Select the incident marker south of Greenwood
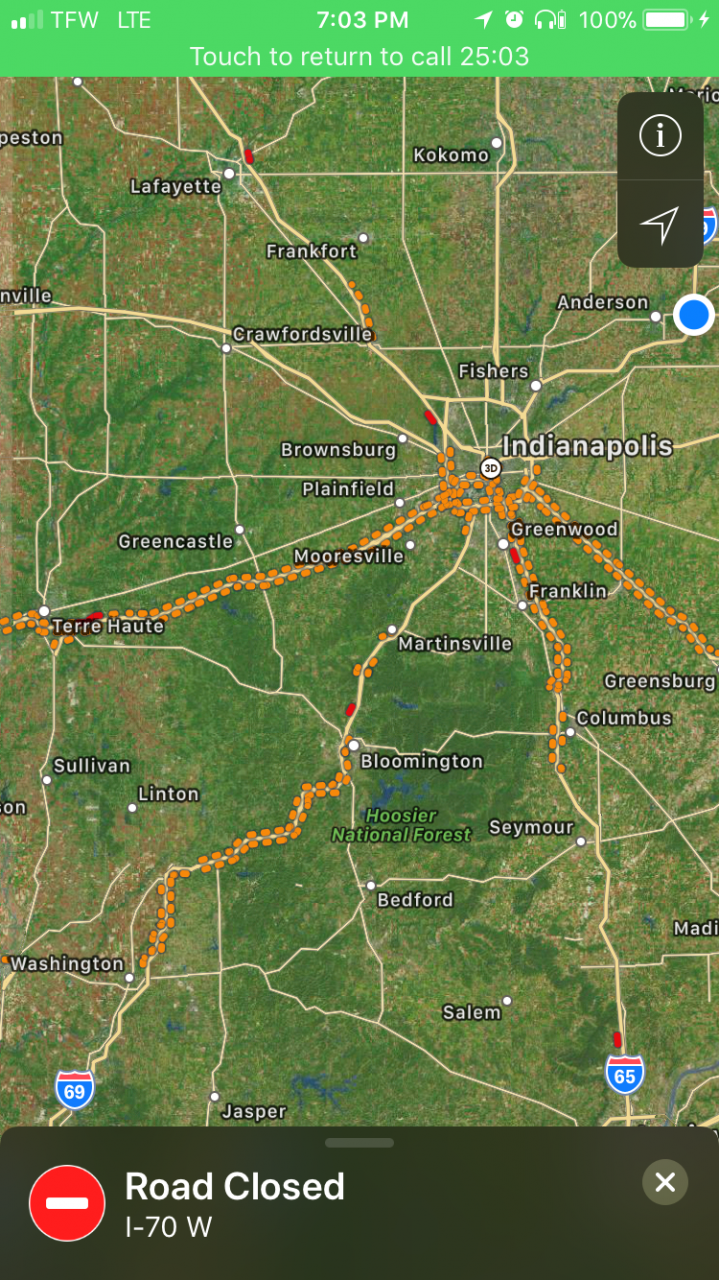Viewport: 719px width, 1280px height. [x=515, y=555]
